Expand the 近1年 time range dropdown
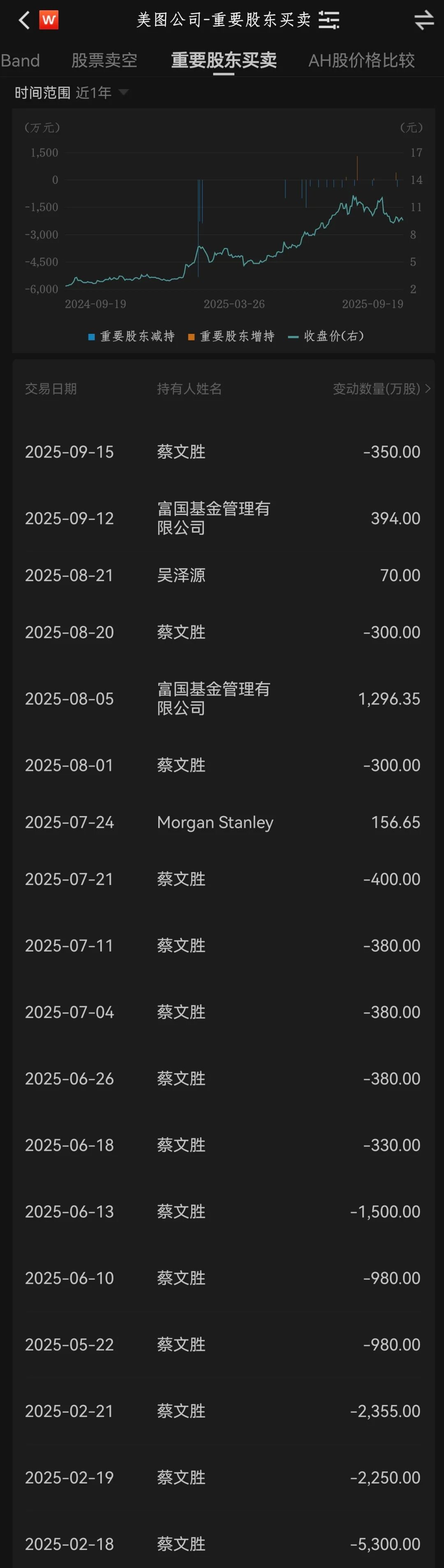The width and height of the screenshot is (444, 1568). point(102,92)
